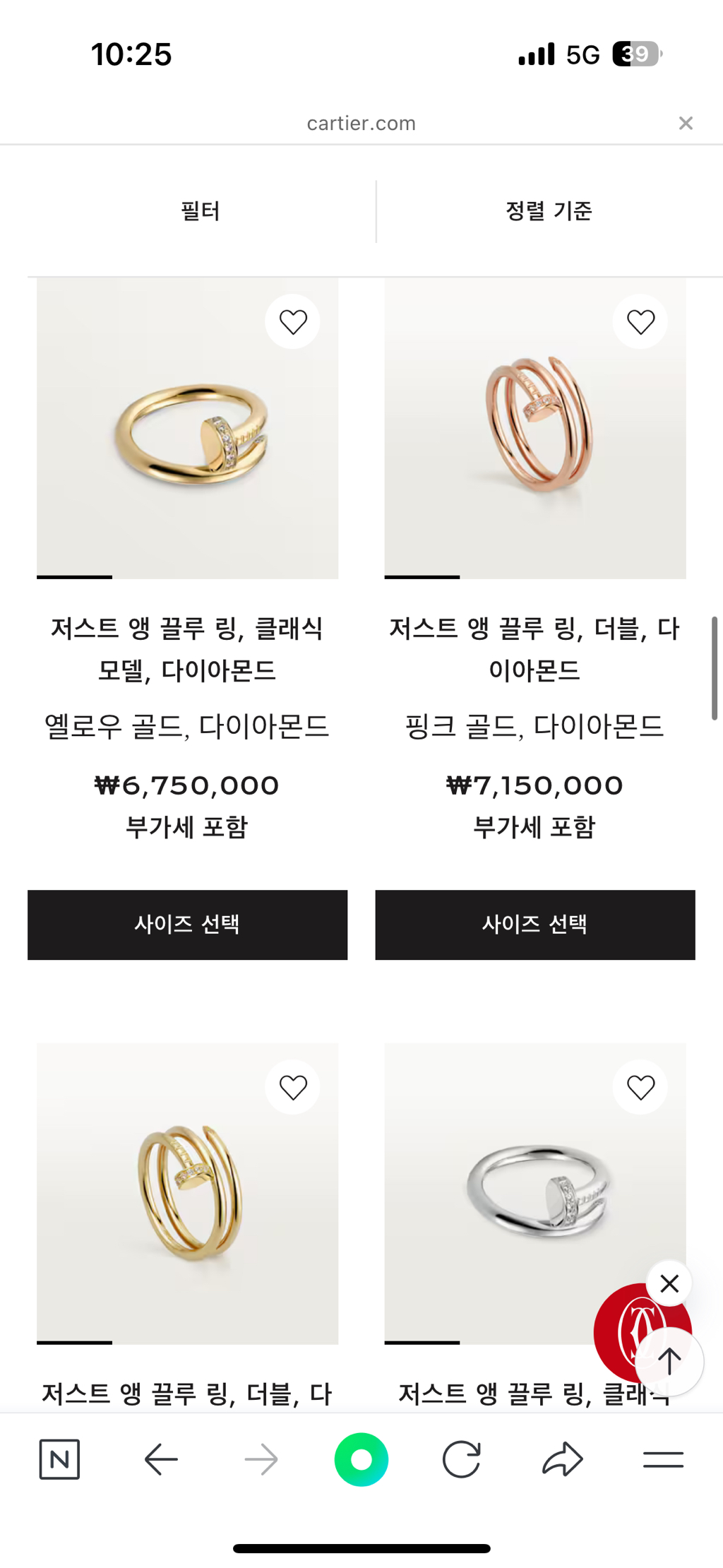Open the yellow gold double ring product
This screenshot has width=723, height=1568.
tap(187, 1194)
